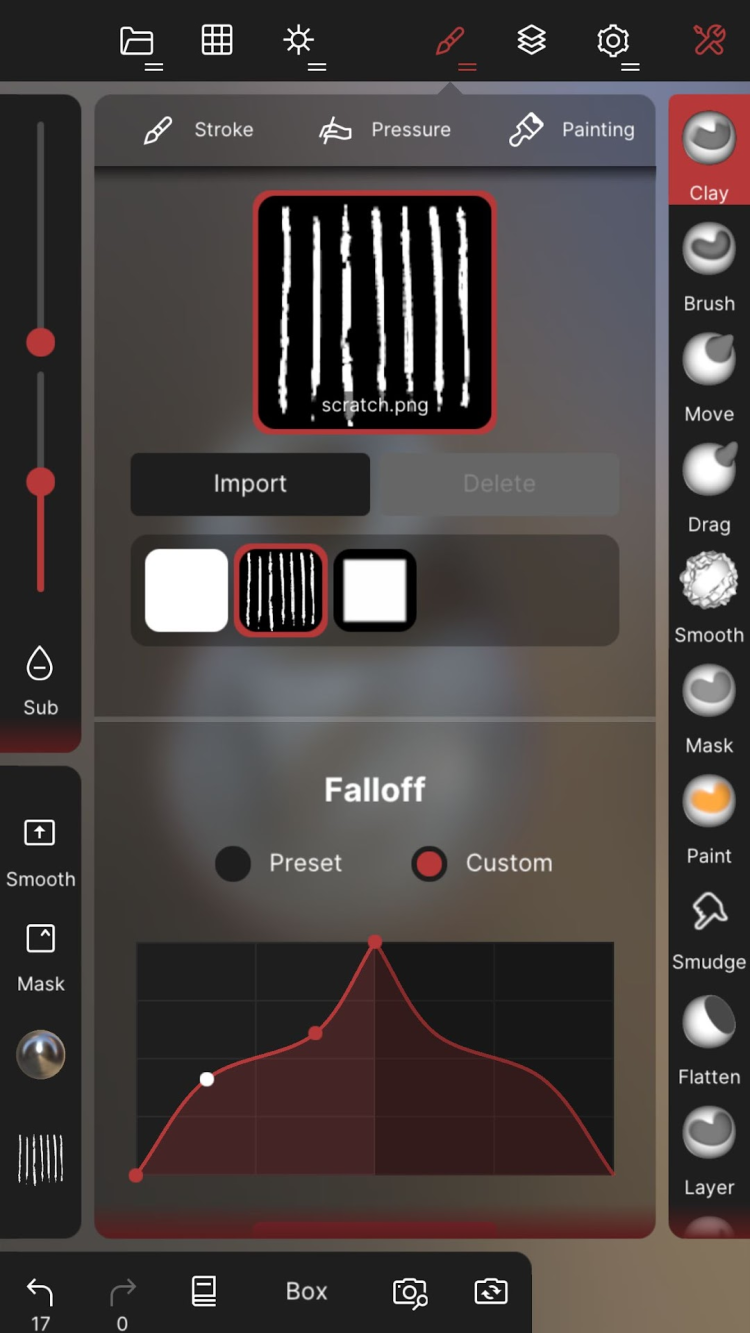This screenshot has width=750, height=1333.
Task: Open the layers stack menu
Action: (531, 40)
